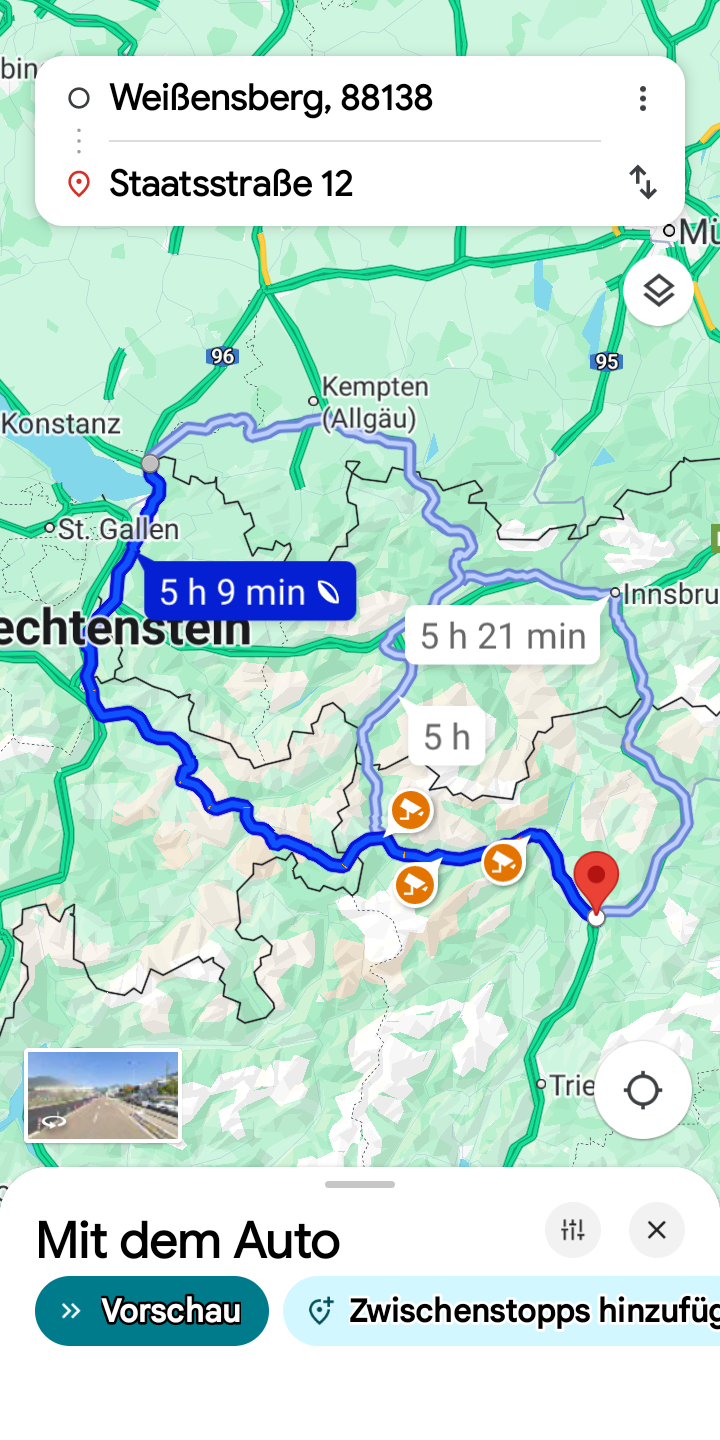Open the Street View thumbnail
The image size is (720, 1440).
(103, 1095)
